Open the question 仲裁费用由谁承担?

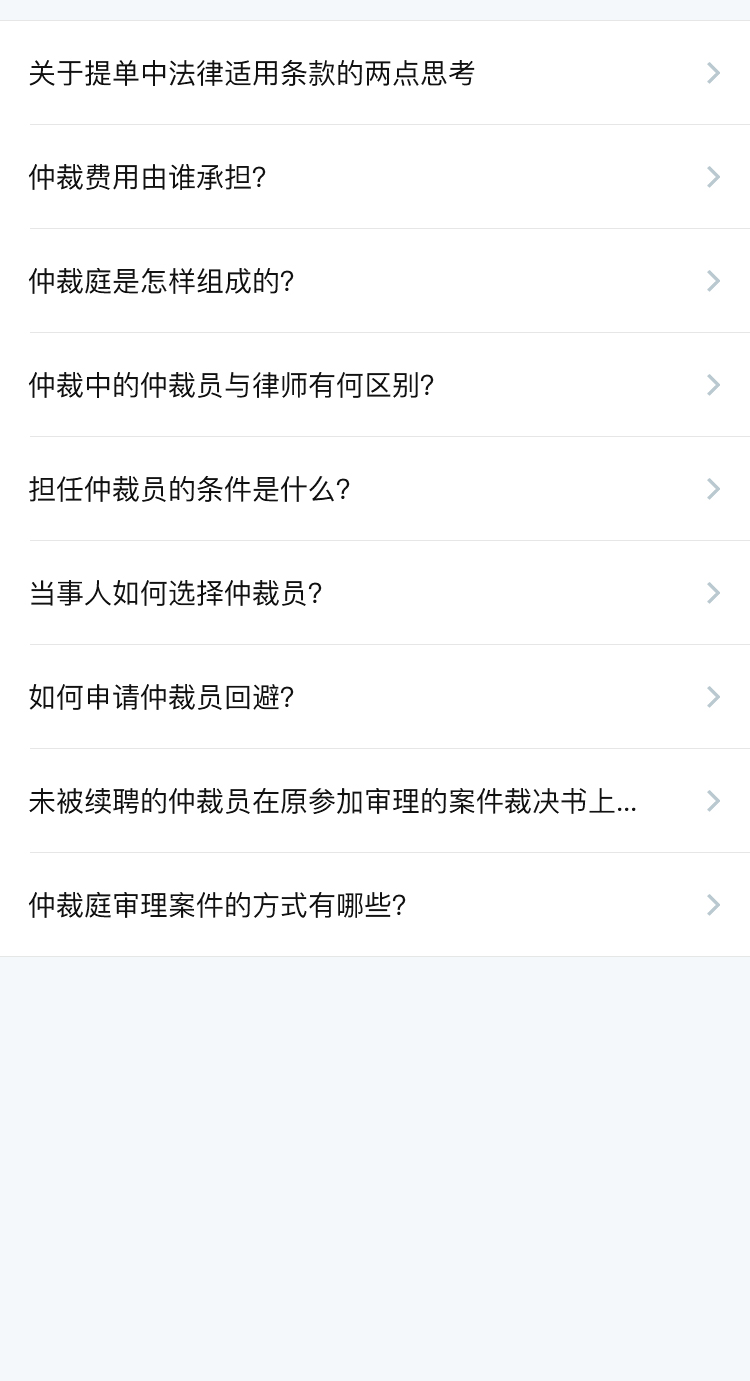coord(148,177)
